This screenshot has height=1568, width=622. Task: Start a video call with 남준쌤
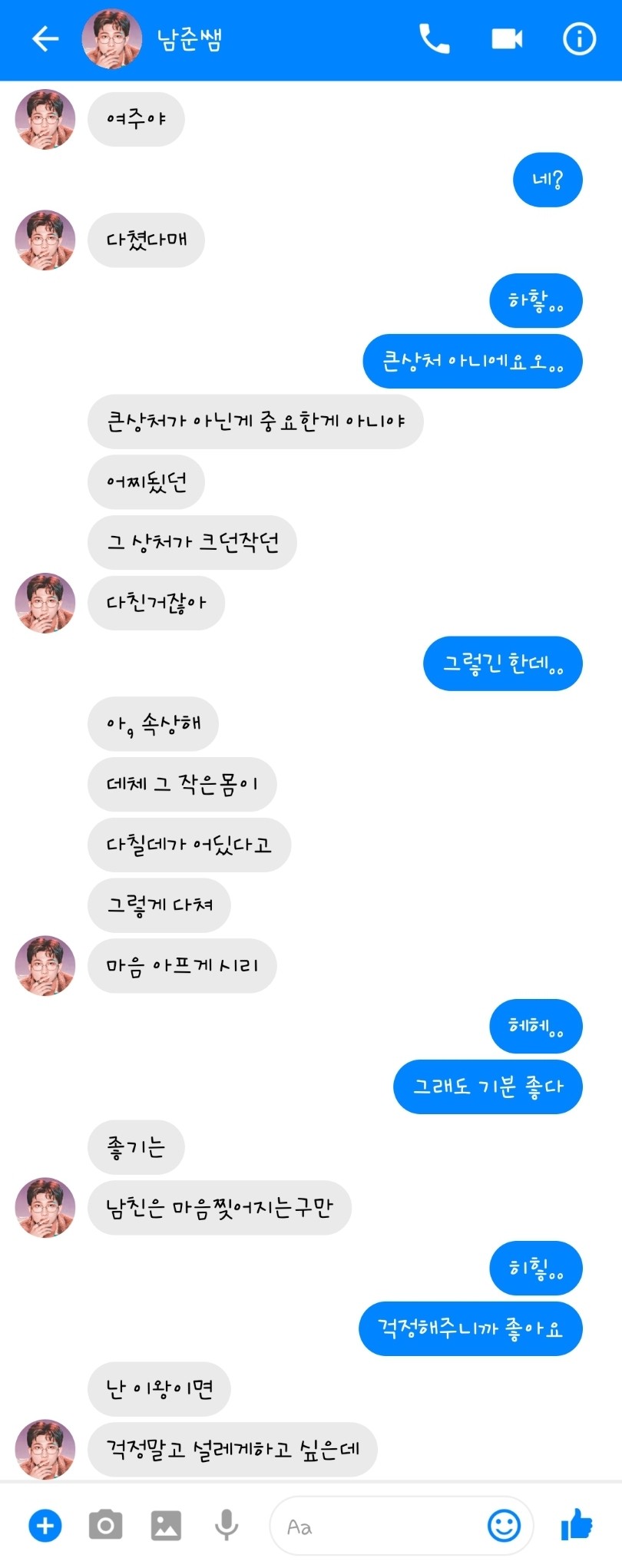click(x=507, y=38)
